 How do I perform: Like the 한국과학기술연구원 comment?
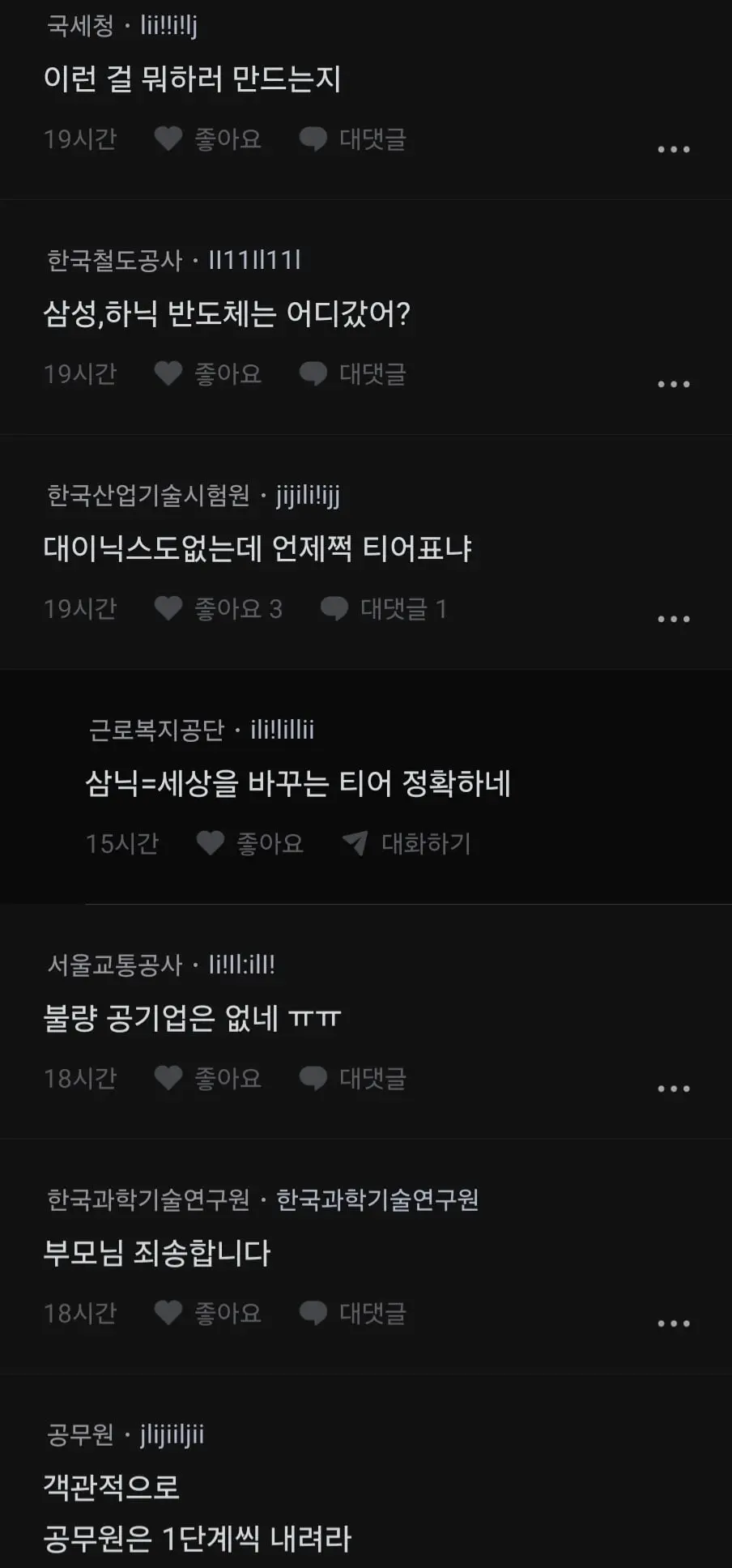click(x=208, y=1314)
